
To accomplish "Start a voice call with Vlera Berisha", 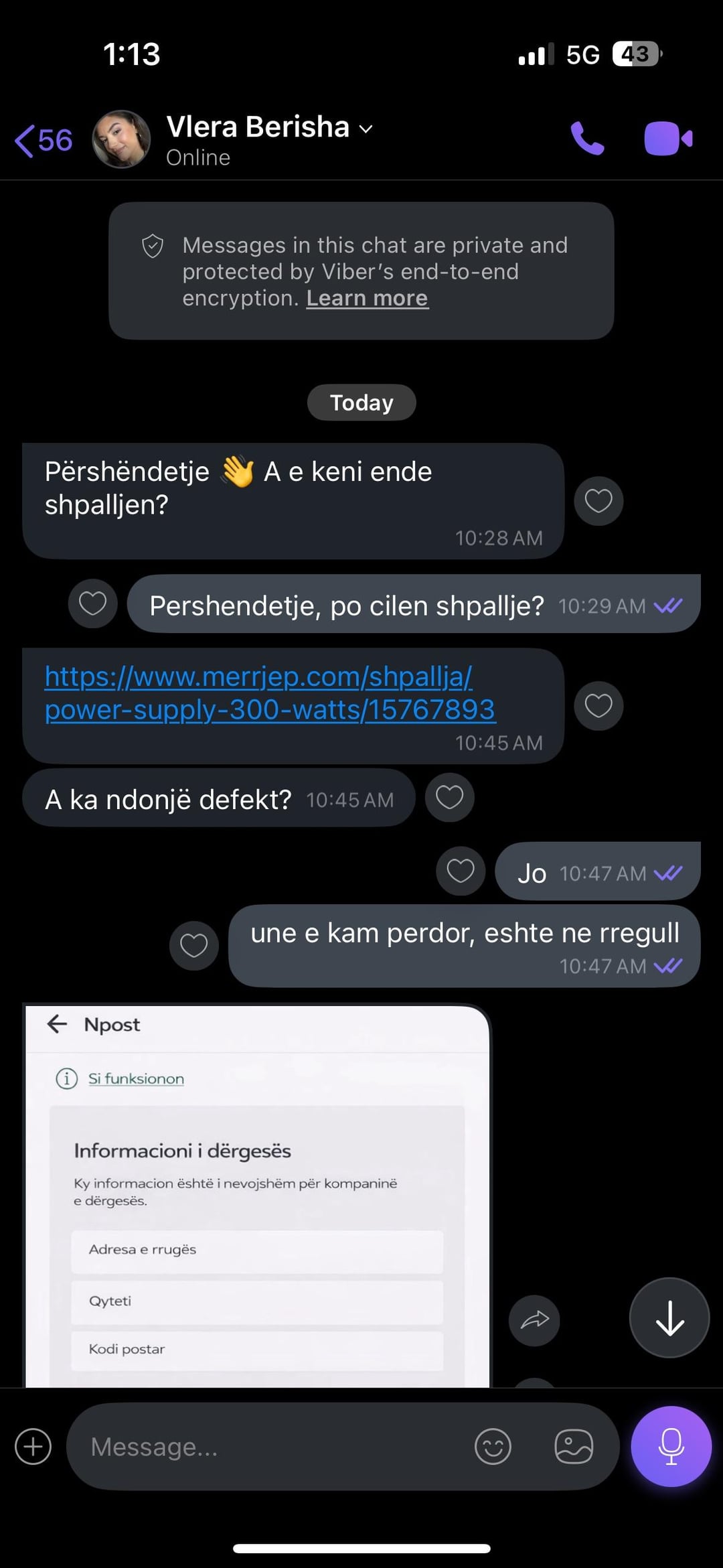I will click(x=587, y=139).
